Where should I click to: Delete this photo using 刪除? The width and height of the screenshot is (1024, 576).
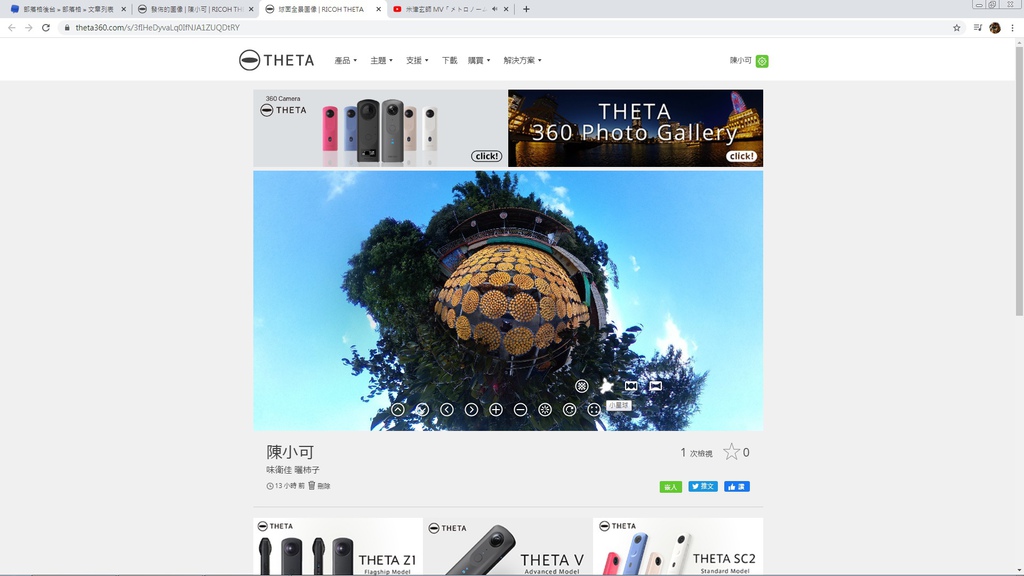coord(319,486)
